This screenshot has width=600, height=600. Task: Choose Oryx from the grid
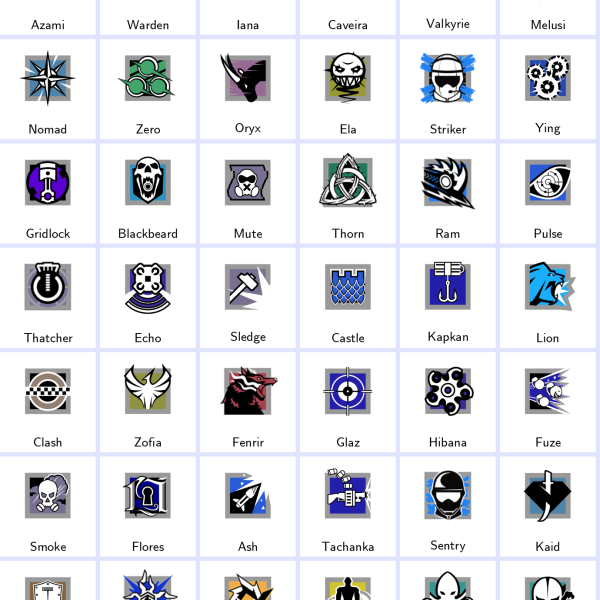(x=248, y=90)
